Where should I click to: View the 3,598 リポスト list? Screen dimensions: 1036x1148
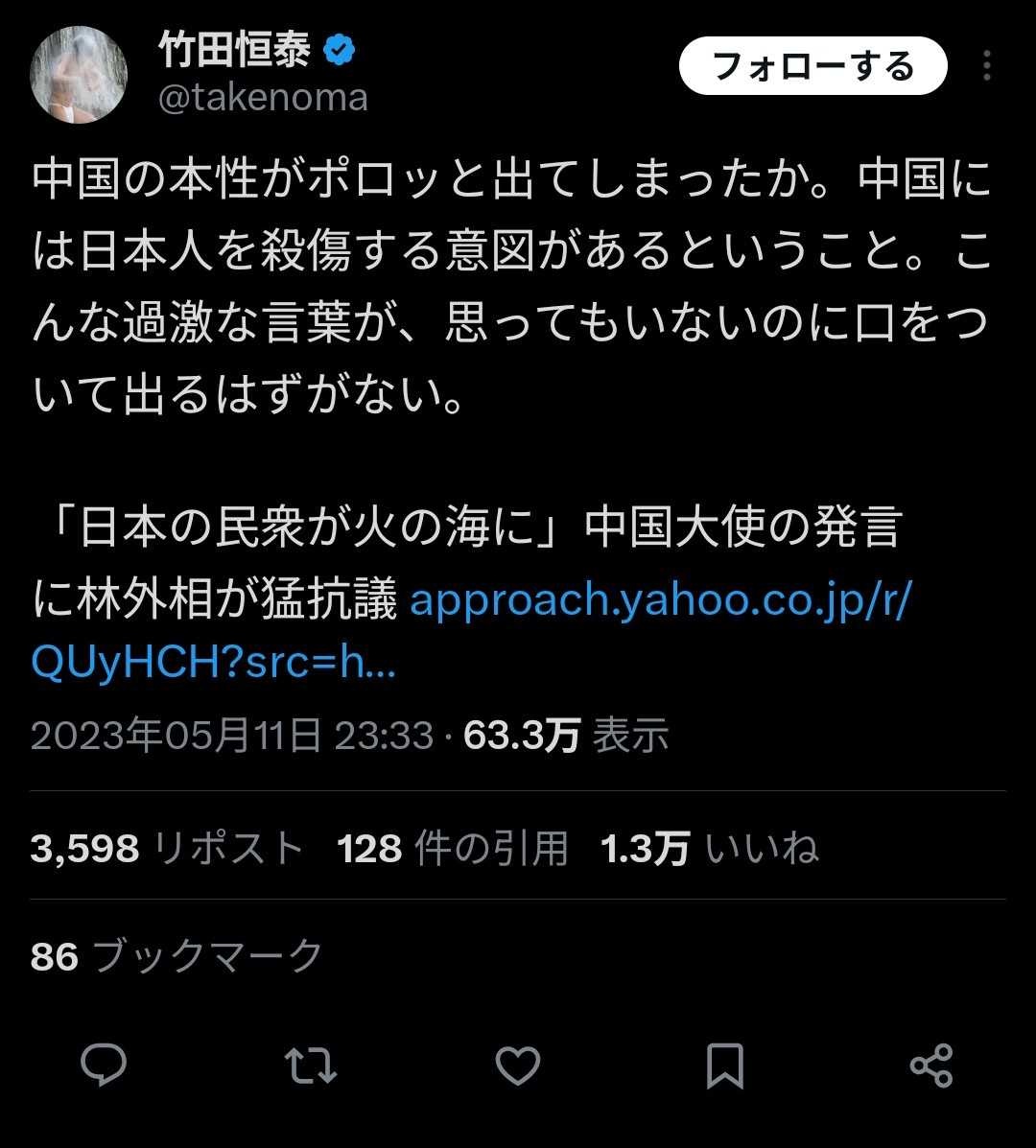click(x=167, y=848)
